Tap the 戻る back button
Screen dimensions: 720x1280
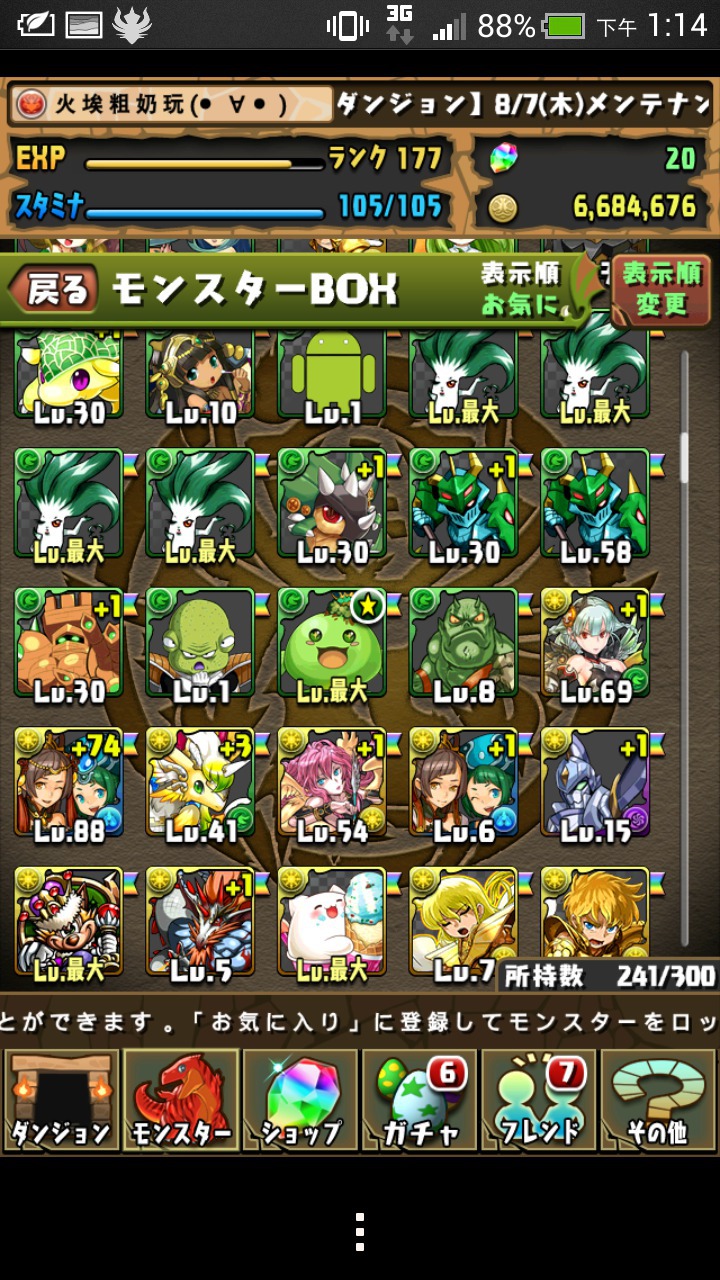pos(53,290)
